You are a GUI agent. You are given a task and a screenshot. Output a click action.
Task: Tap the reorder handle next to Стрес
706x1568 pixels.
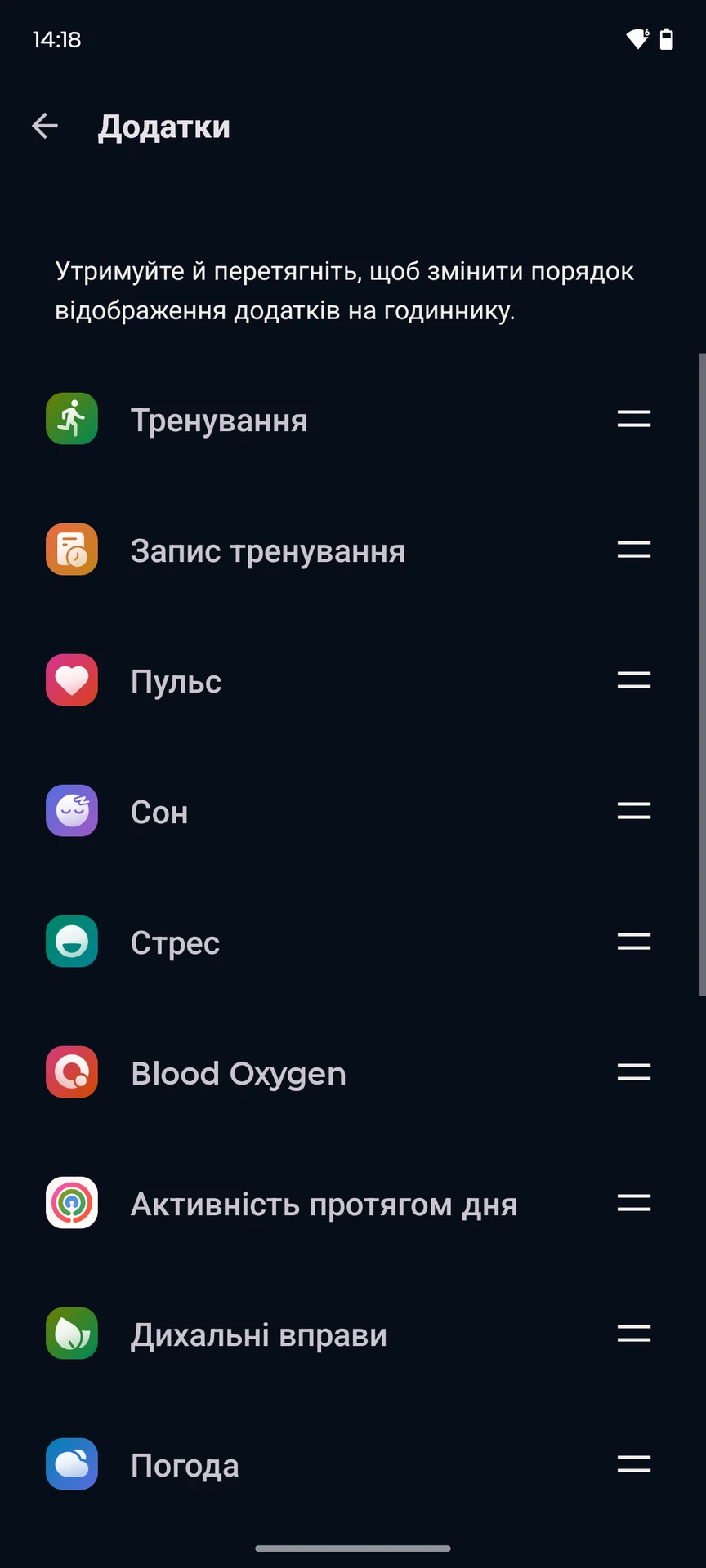coord(634,942)
